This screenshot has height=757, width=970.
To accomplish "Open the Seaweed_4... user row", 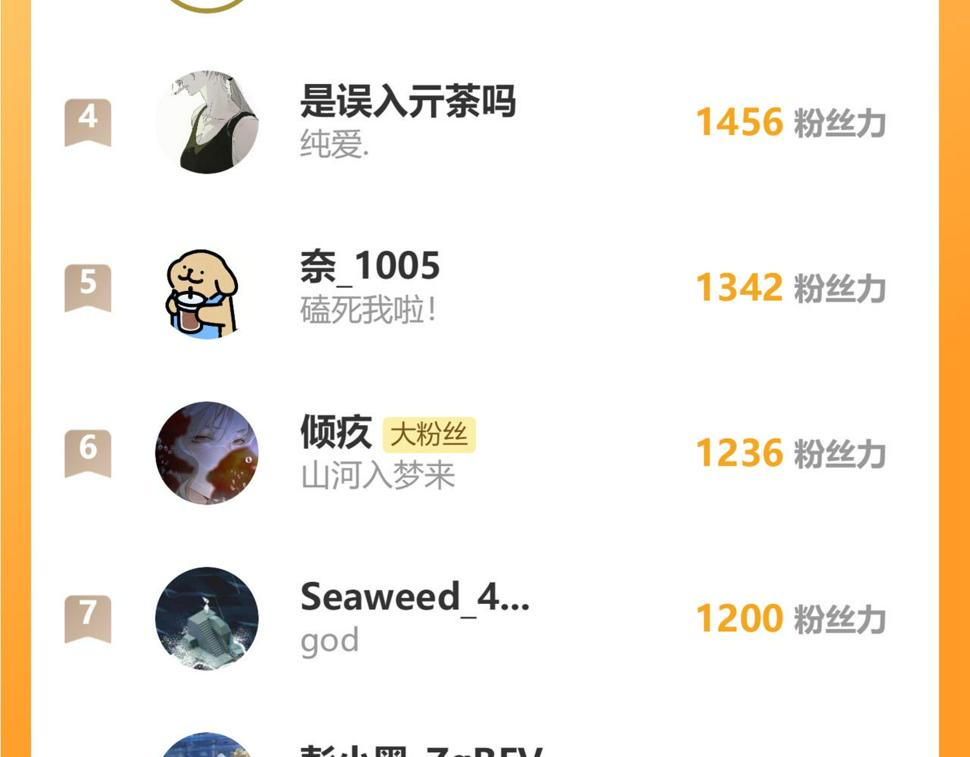I will [485, 618].
